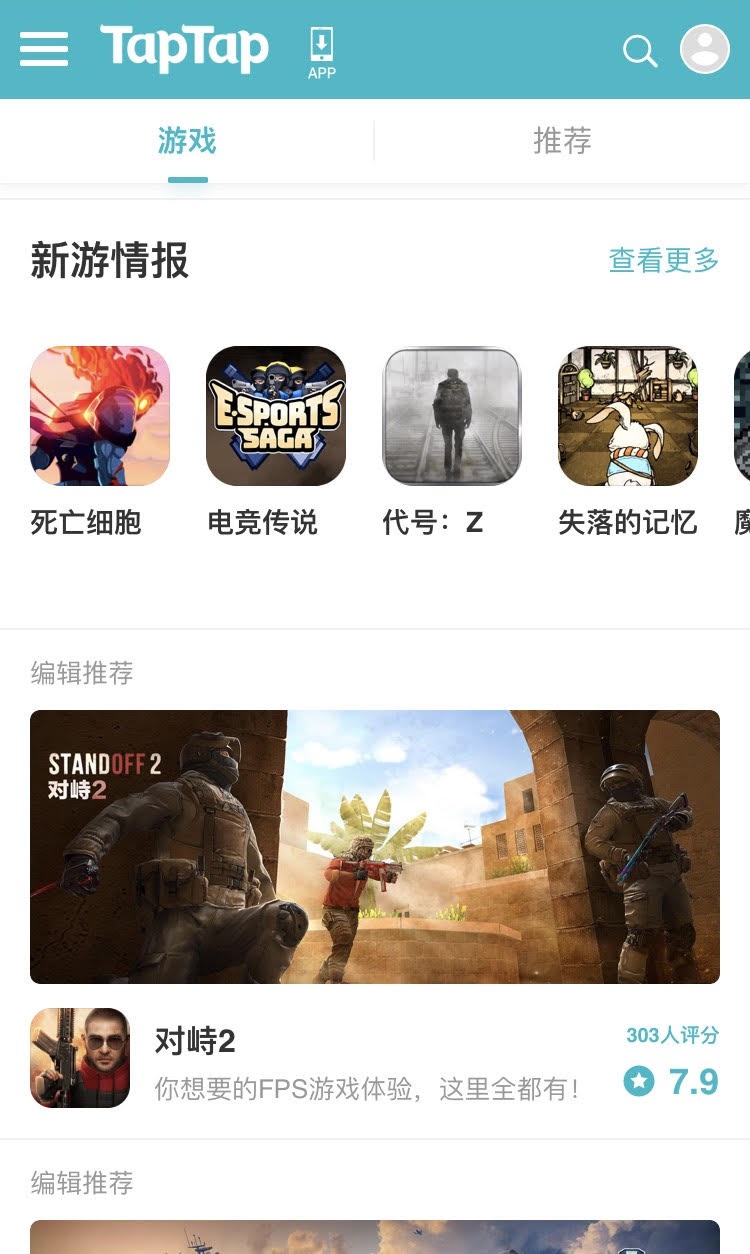This screenshot has width=750, height=1254.
Task: Open the STANDOFF 2 banner
Action: [375, 846]
